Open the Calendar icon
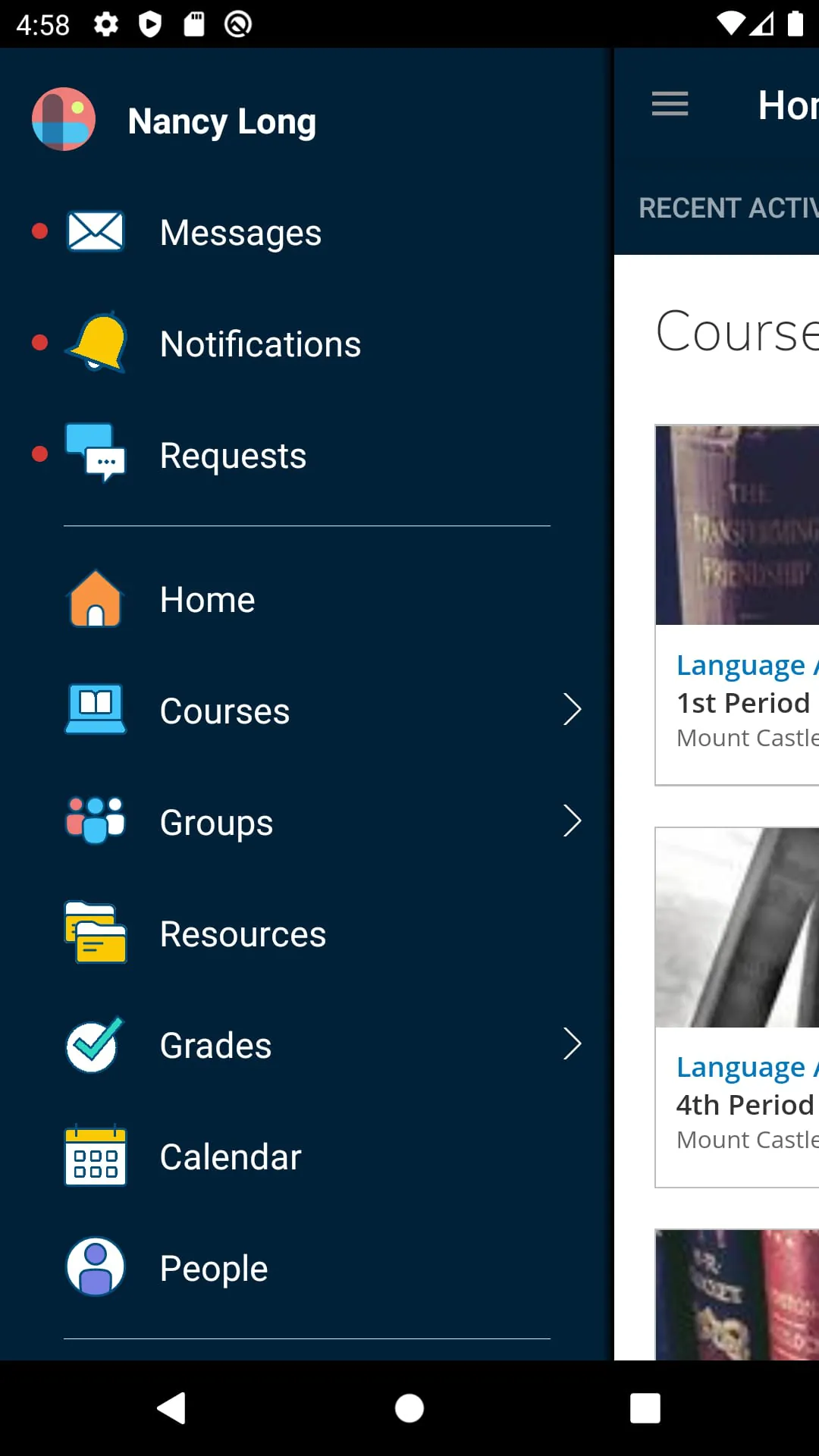Image resolution: width=819 pixels, height=1456 pixels. [x=94, y=1156]
